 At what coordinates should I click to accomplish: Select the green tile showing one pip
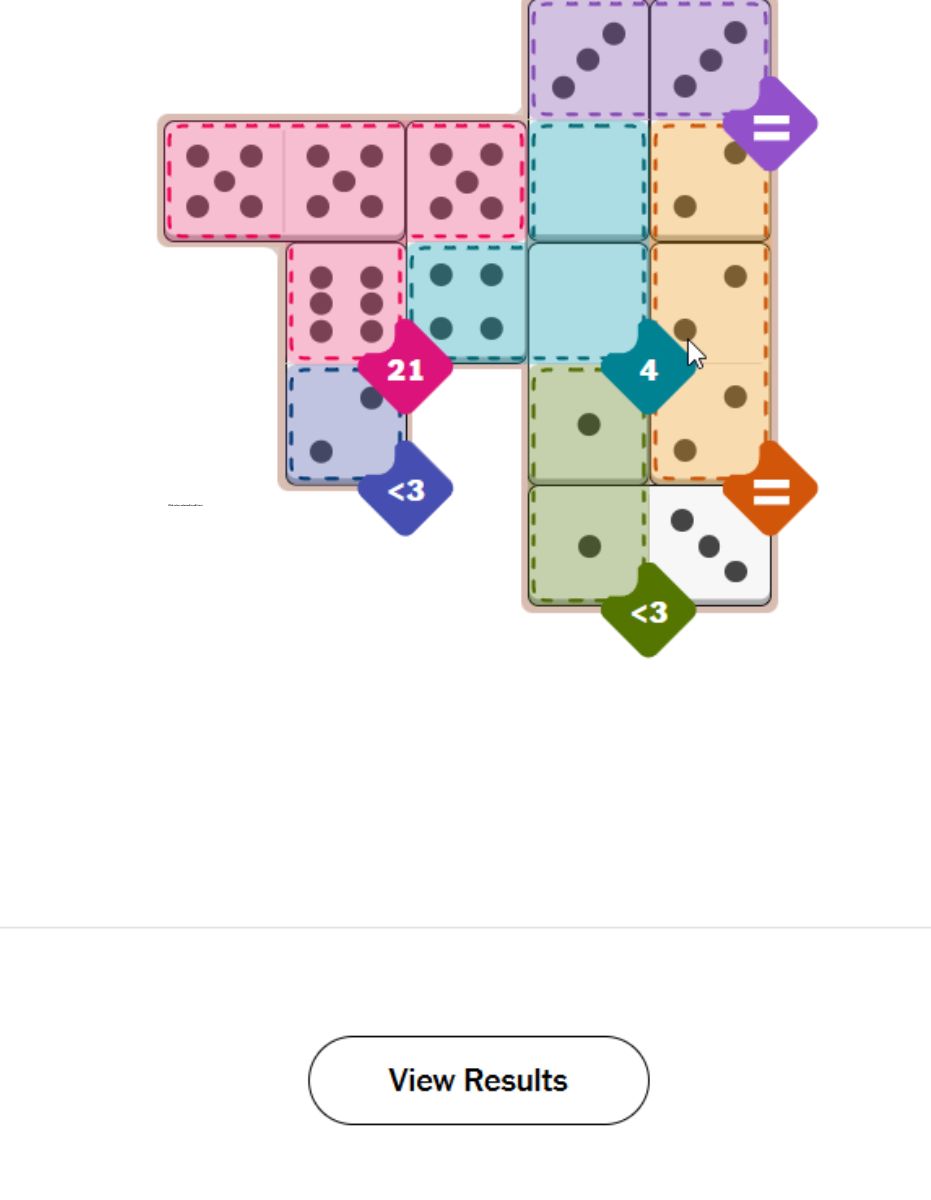[x=585, y=425]
